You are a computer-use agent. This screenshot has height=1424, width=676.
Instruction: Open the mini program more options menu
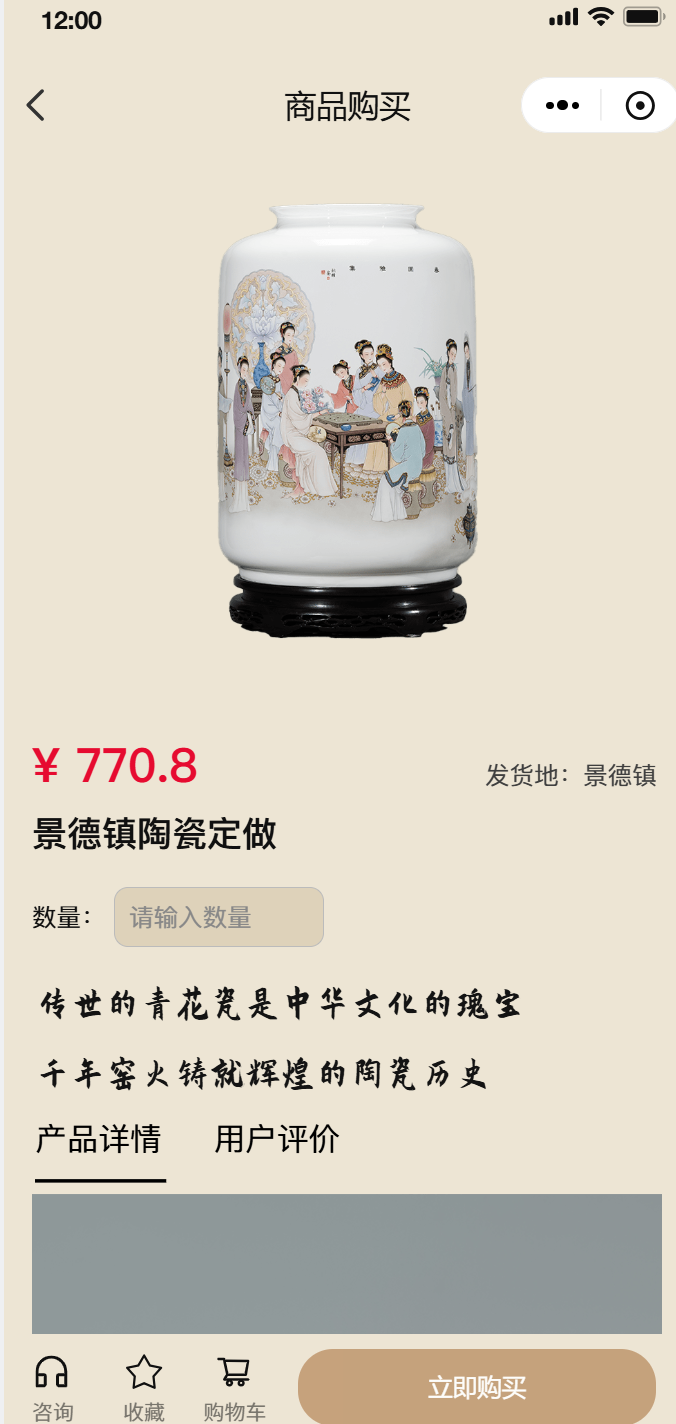[x=562, y=105]
